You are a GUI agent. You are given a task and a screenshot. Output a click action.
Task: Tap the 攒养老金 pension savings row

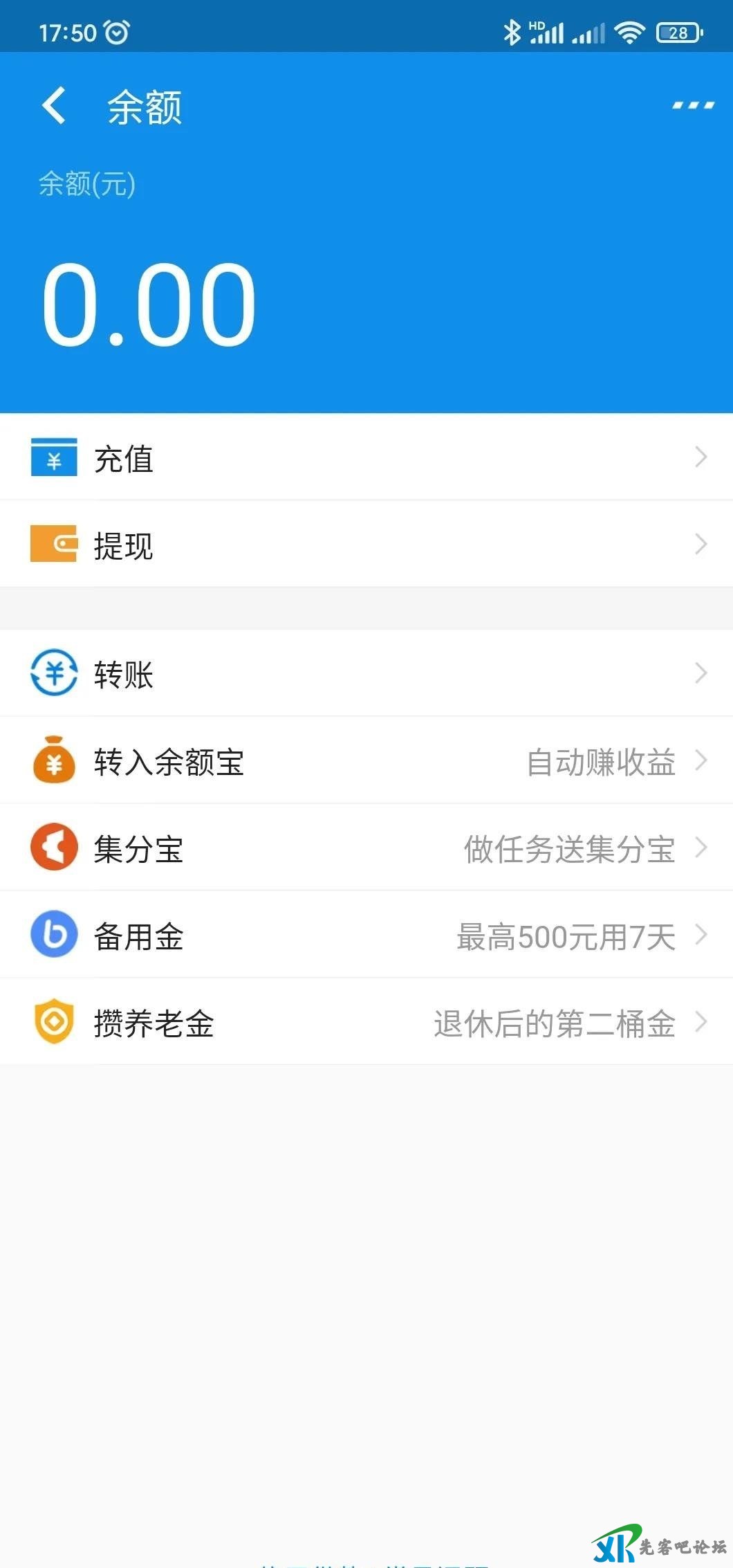[366, 1022]
